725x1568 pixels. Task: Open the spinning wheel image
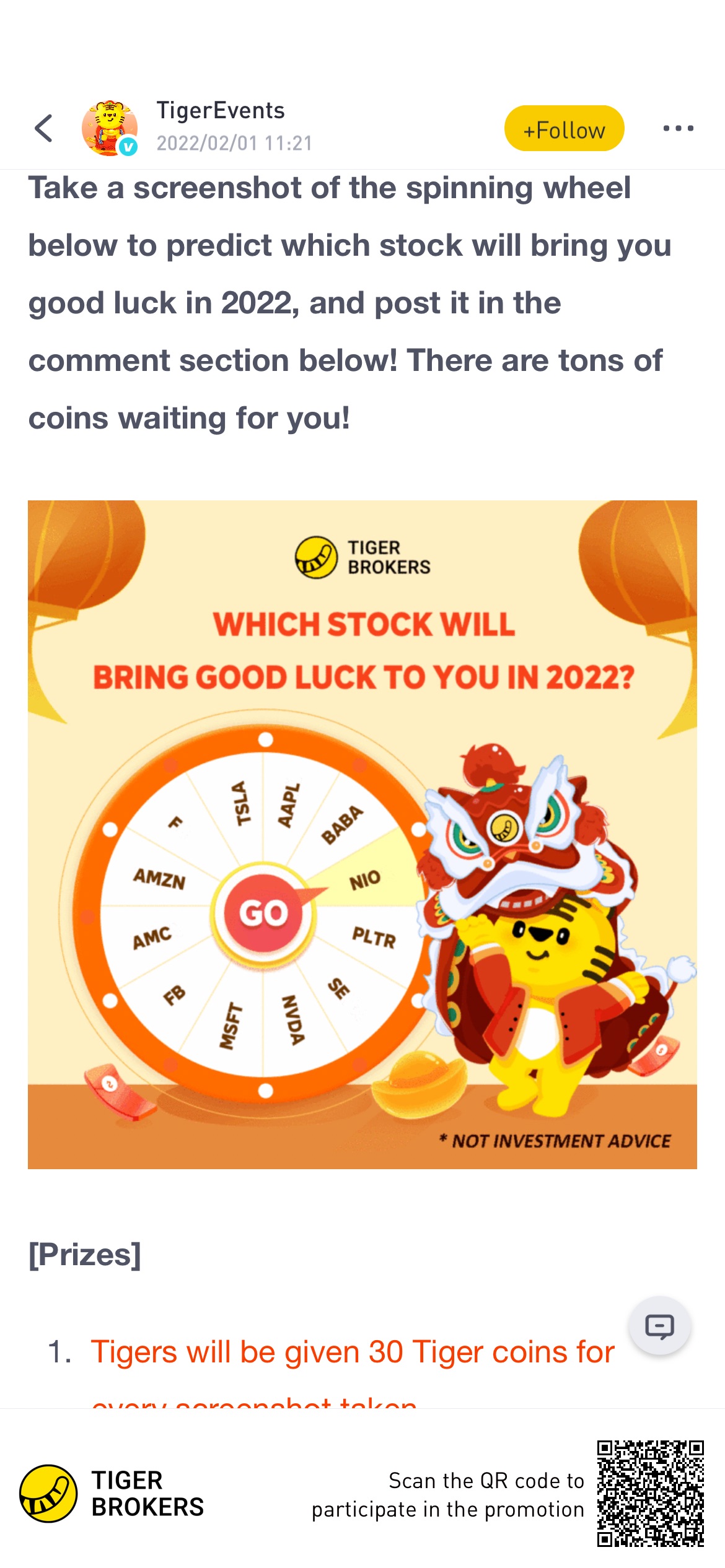(362, 834)
